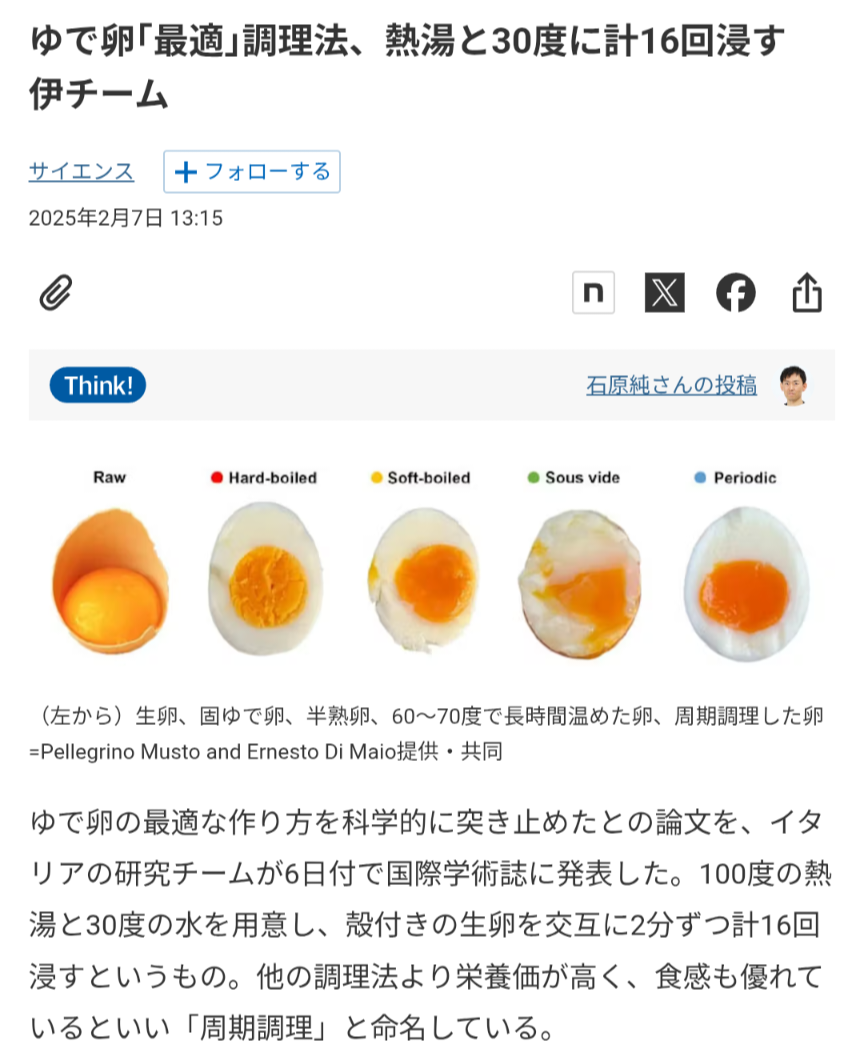Open the サイエンス topic link
Viewport: 864px width, 1050px height.
pyautogui.click(x=81, y=171)
